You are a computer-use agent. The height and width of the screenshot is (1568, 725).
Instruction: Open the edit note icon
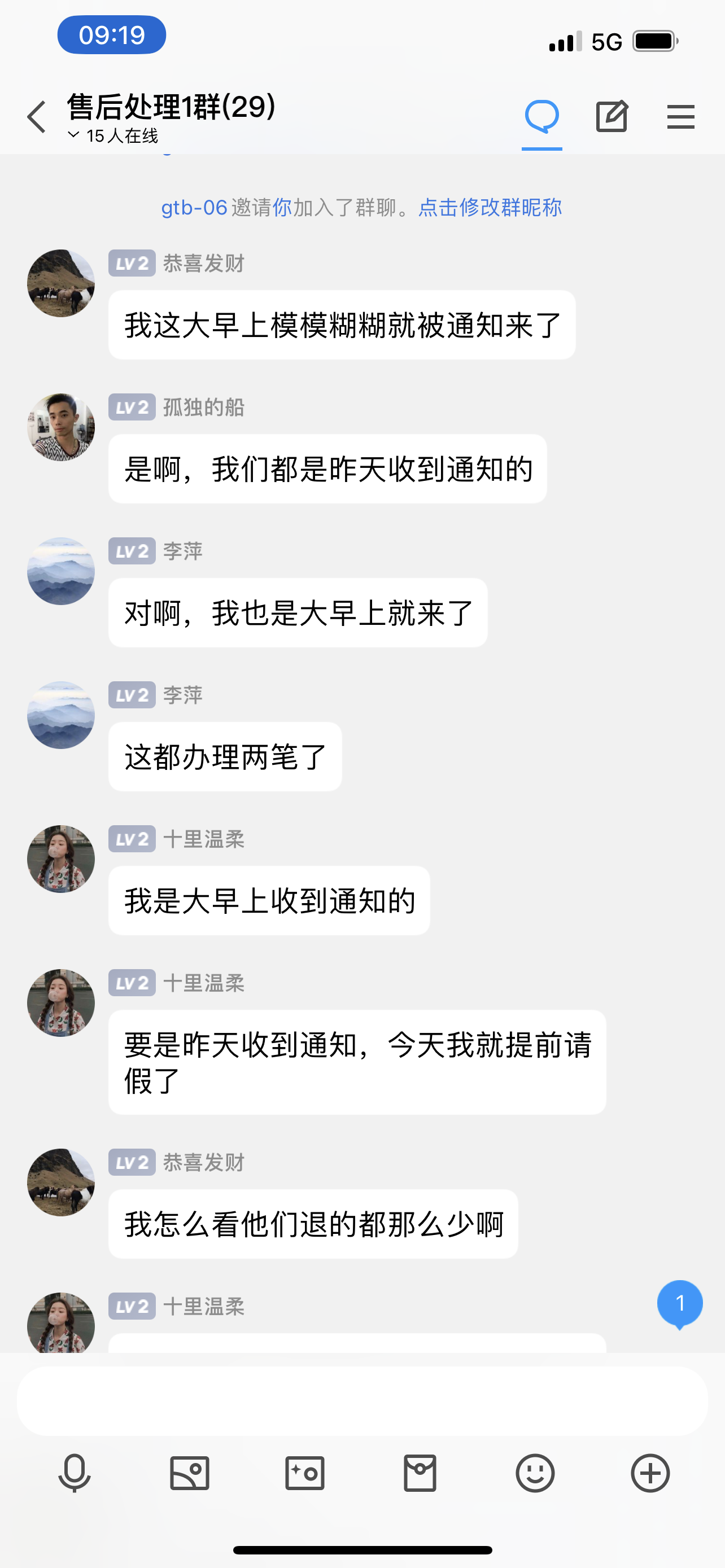(x=611, y=116)
